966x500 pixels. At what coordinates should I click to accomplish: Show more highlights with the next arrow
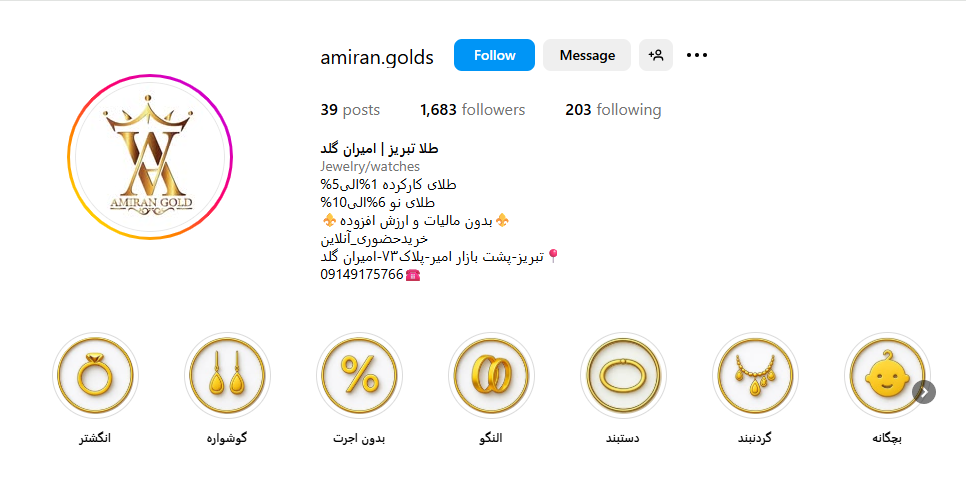tap(925, 392)
